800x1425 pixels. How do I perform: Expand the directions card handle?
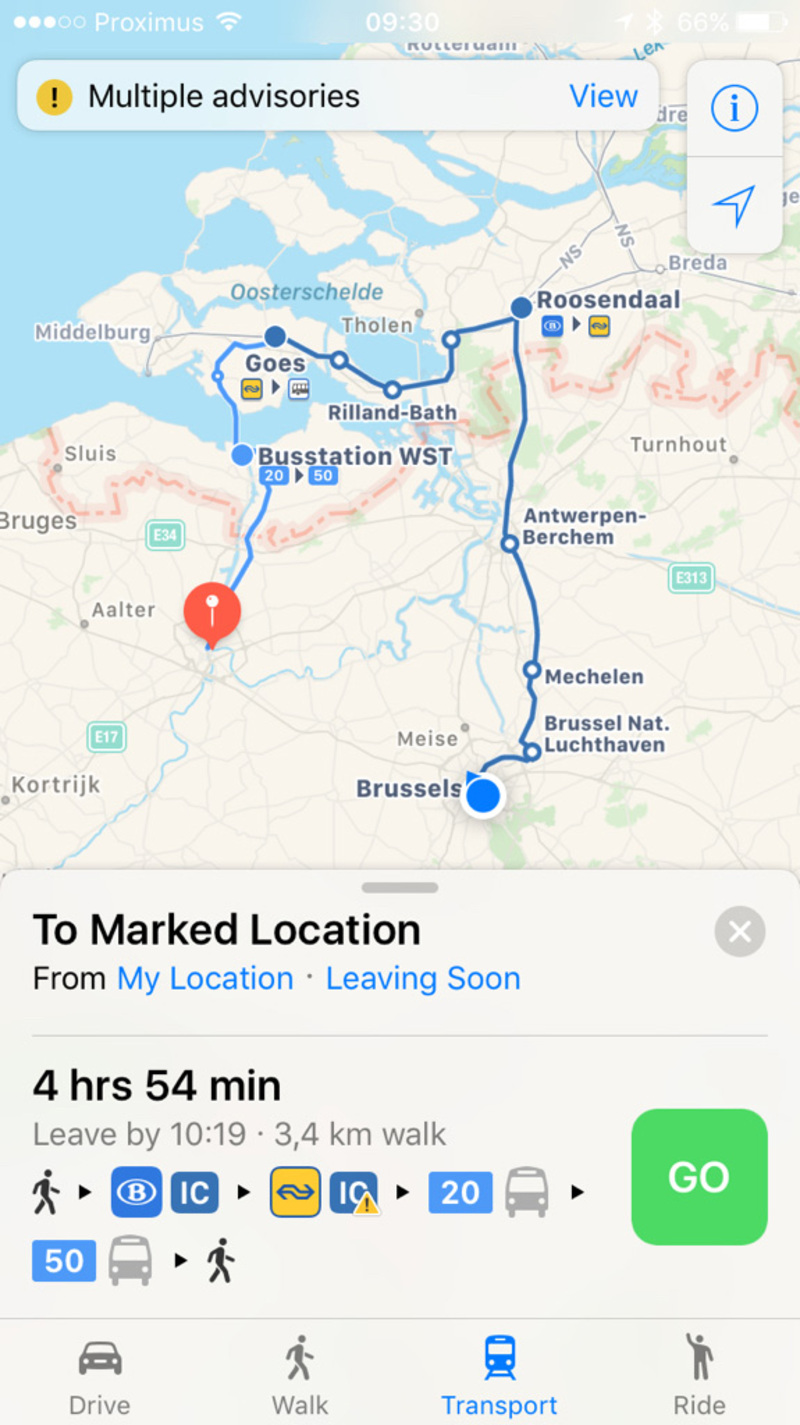coord(400,887)
